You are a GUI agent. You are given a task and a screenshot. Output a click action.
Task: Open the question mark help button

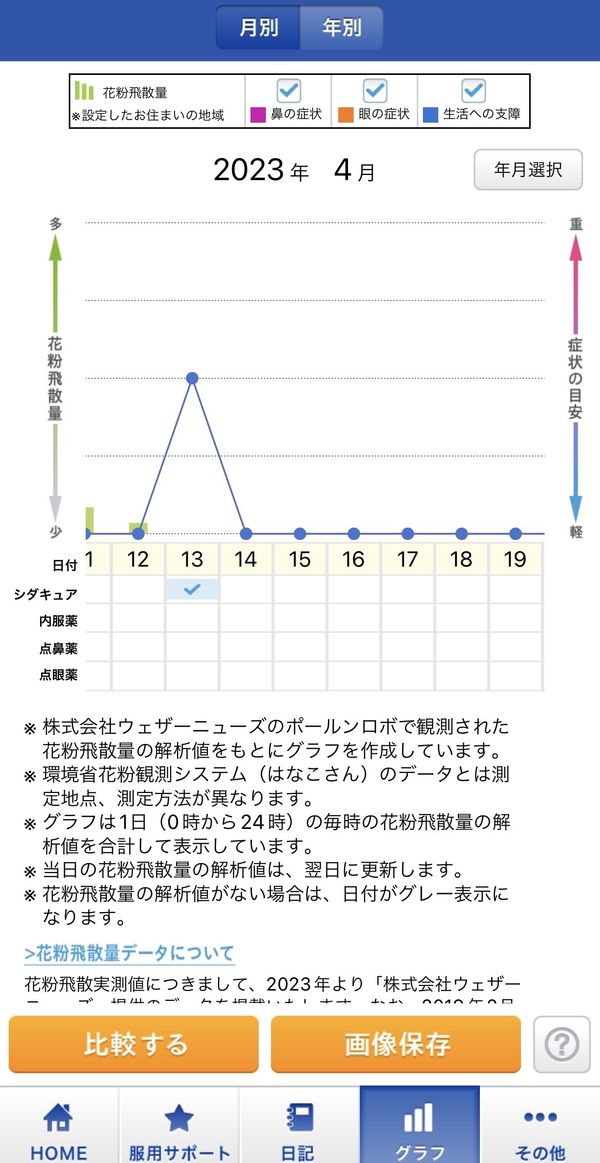pyautogui.click(x=562, y=1044)
